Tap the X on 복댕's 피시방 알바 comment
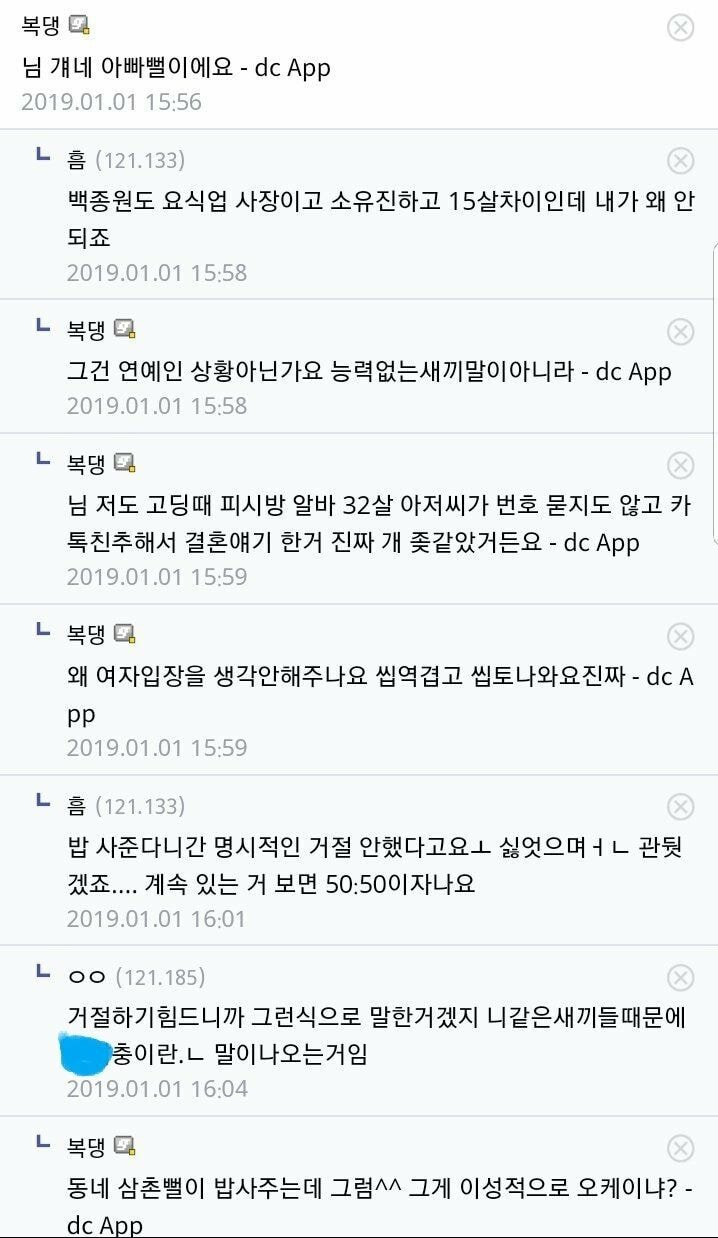718x1238 pixels. (680, 465)
